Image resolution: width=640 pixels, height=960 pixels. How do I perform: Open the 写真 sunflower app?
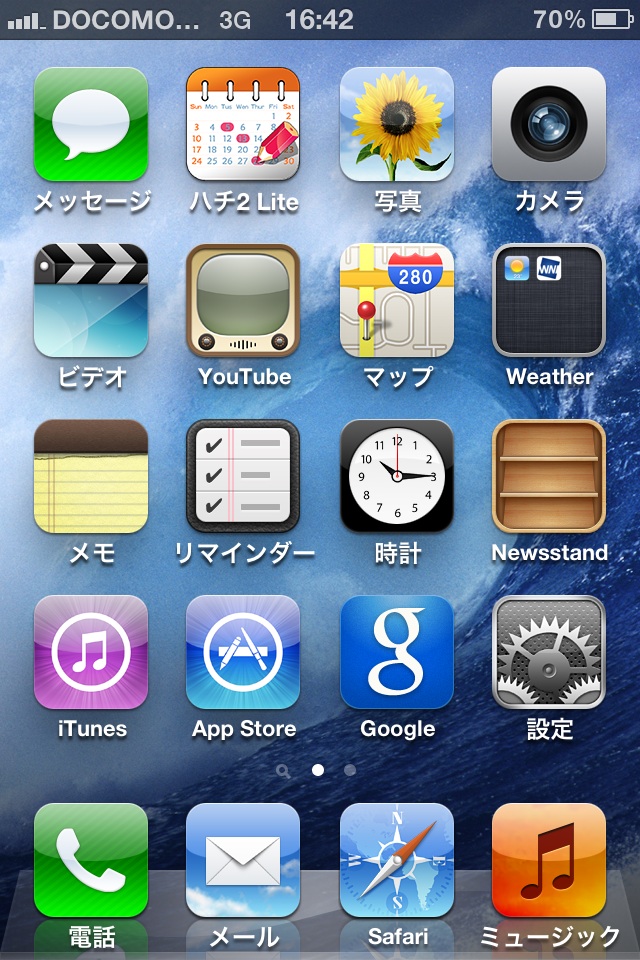tap(397, 124)
